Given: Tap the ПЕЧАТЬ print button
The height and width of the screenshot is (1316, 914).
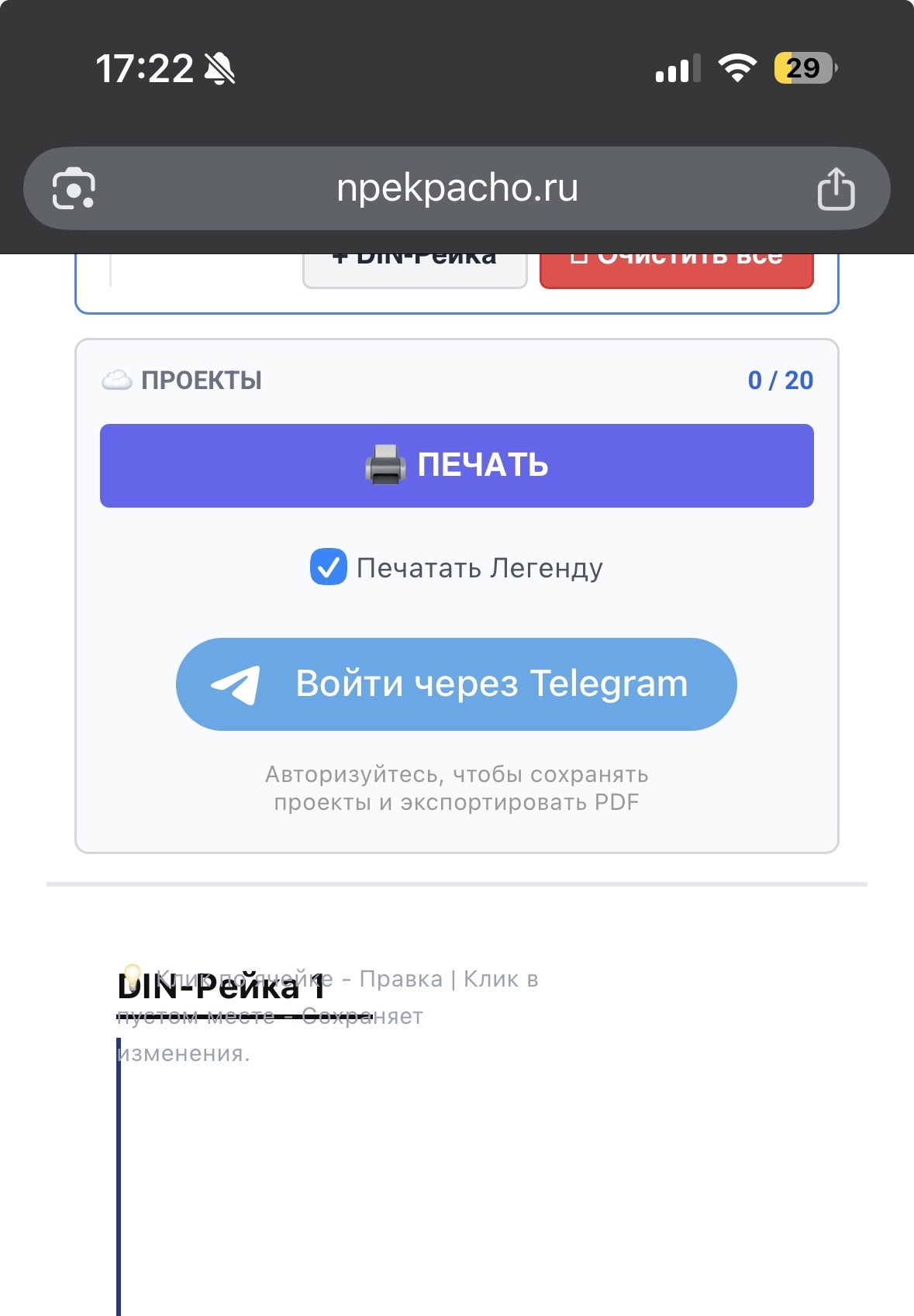Looking at the screenshot, I should click(x=457, y=466).
